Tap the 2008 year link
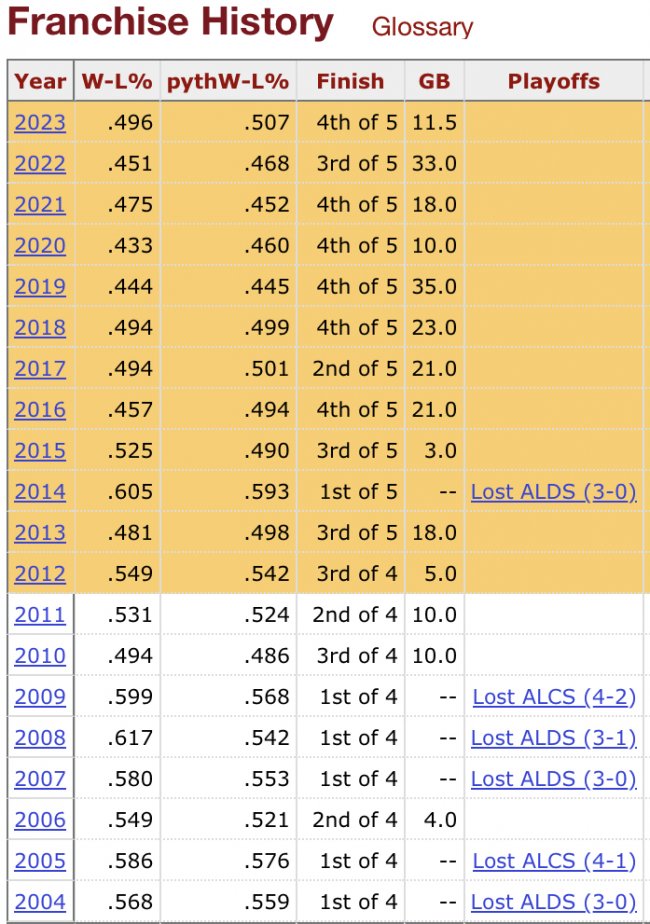Viewport: 650px width, 924px height. (40, 738)
